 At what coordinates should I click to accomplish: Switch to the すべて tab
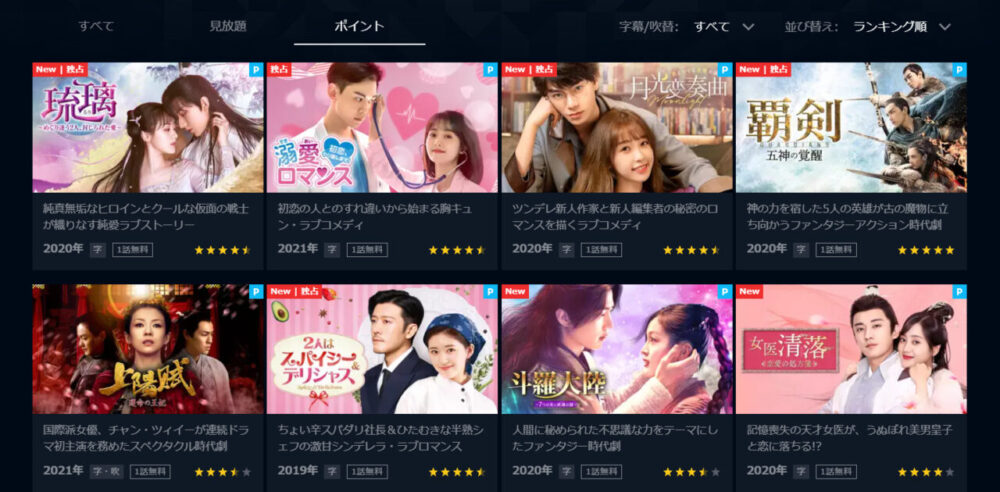click(96, 26)
